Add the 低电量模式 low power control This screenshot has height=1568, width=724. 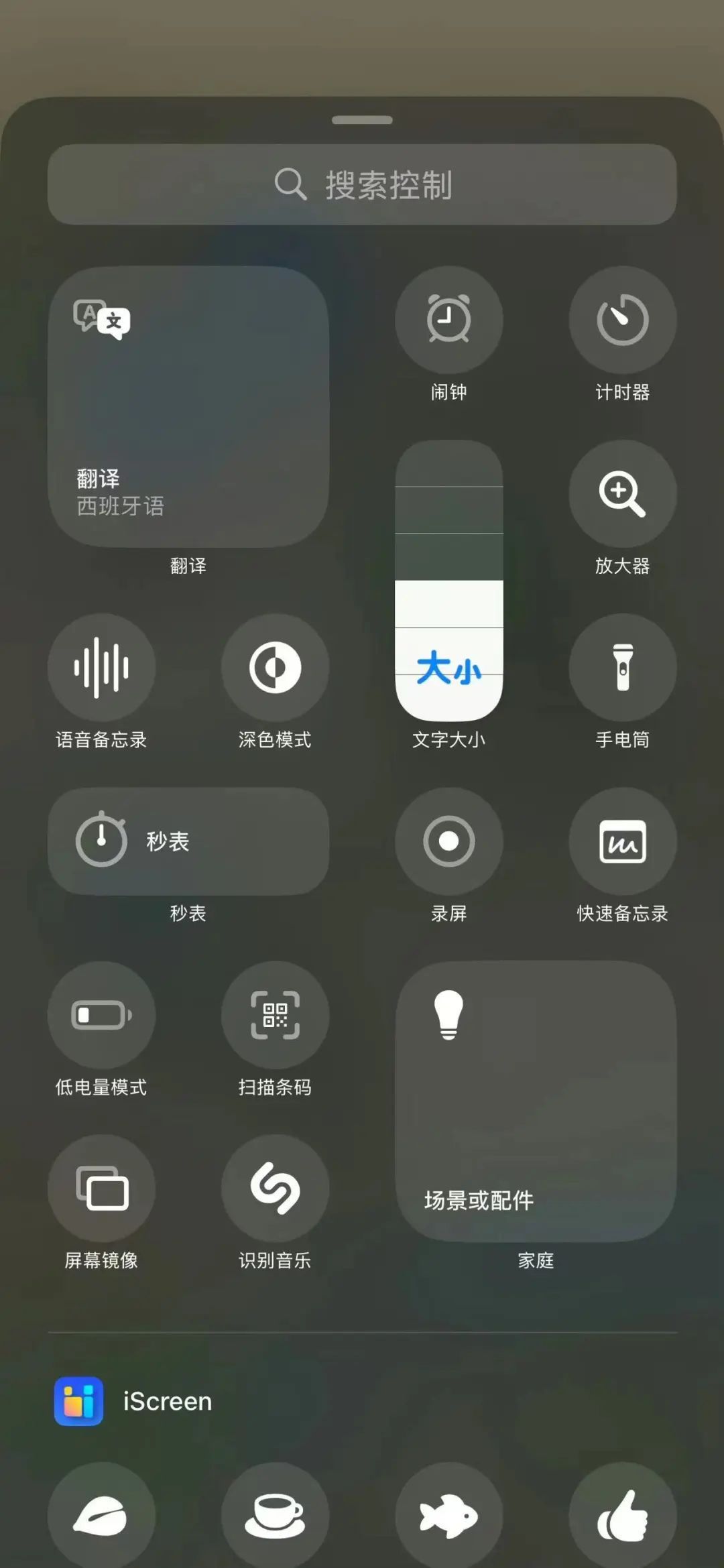pyautogui.click(x=101, y=1014)
